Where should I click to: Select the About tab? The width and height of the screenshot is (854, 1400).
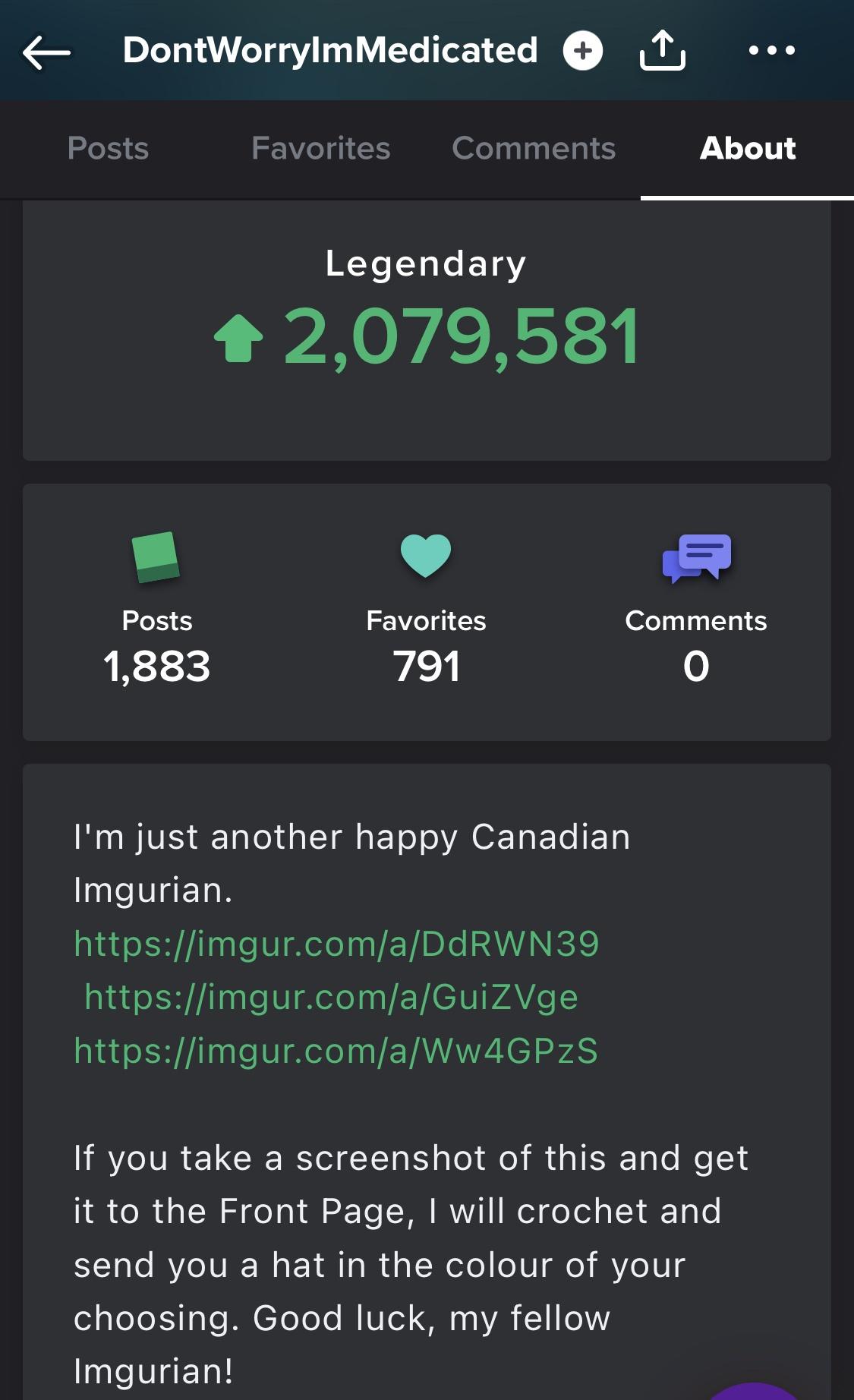[748, 148]
